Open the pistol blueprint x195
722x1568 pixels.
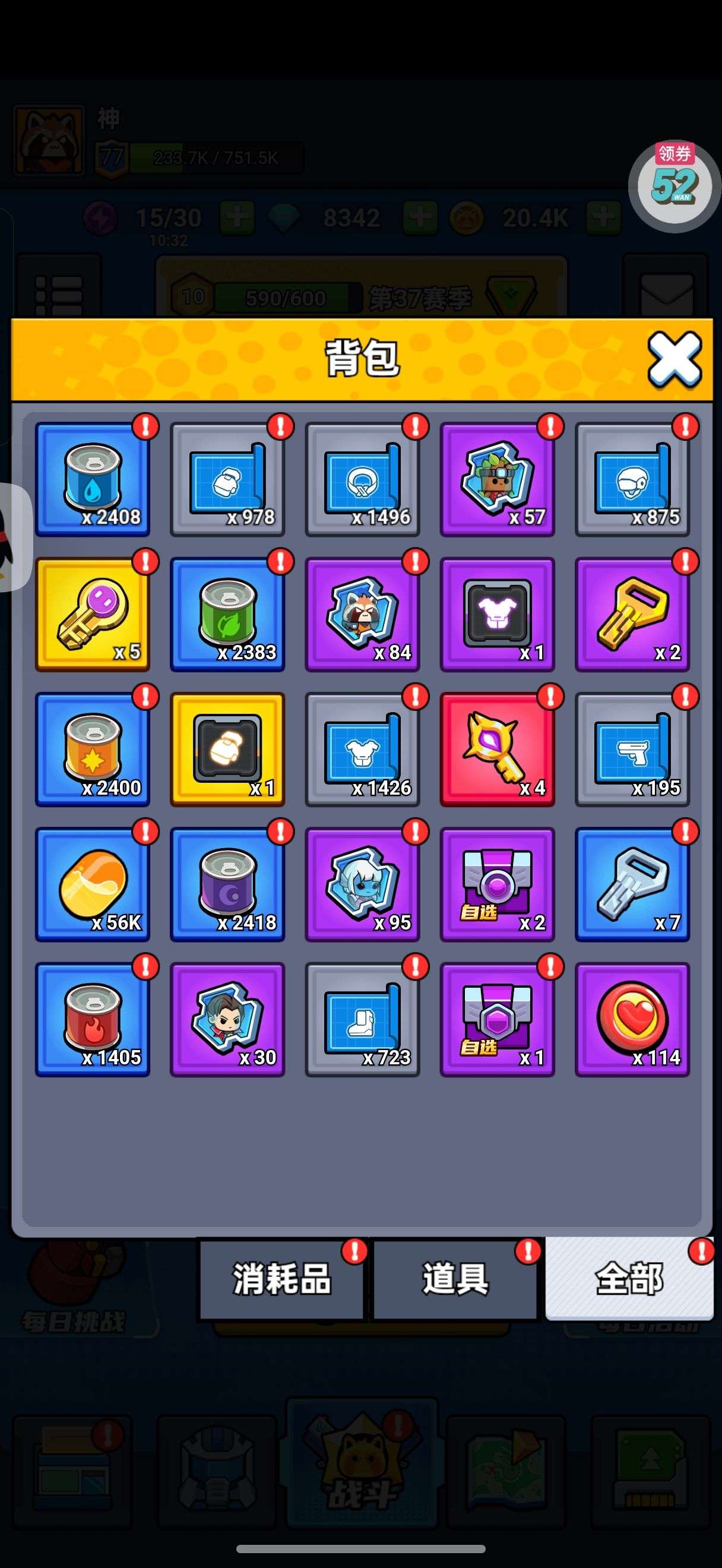(x=632, y=750)
